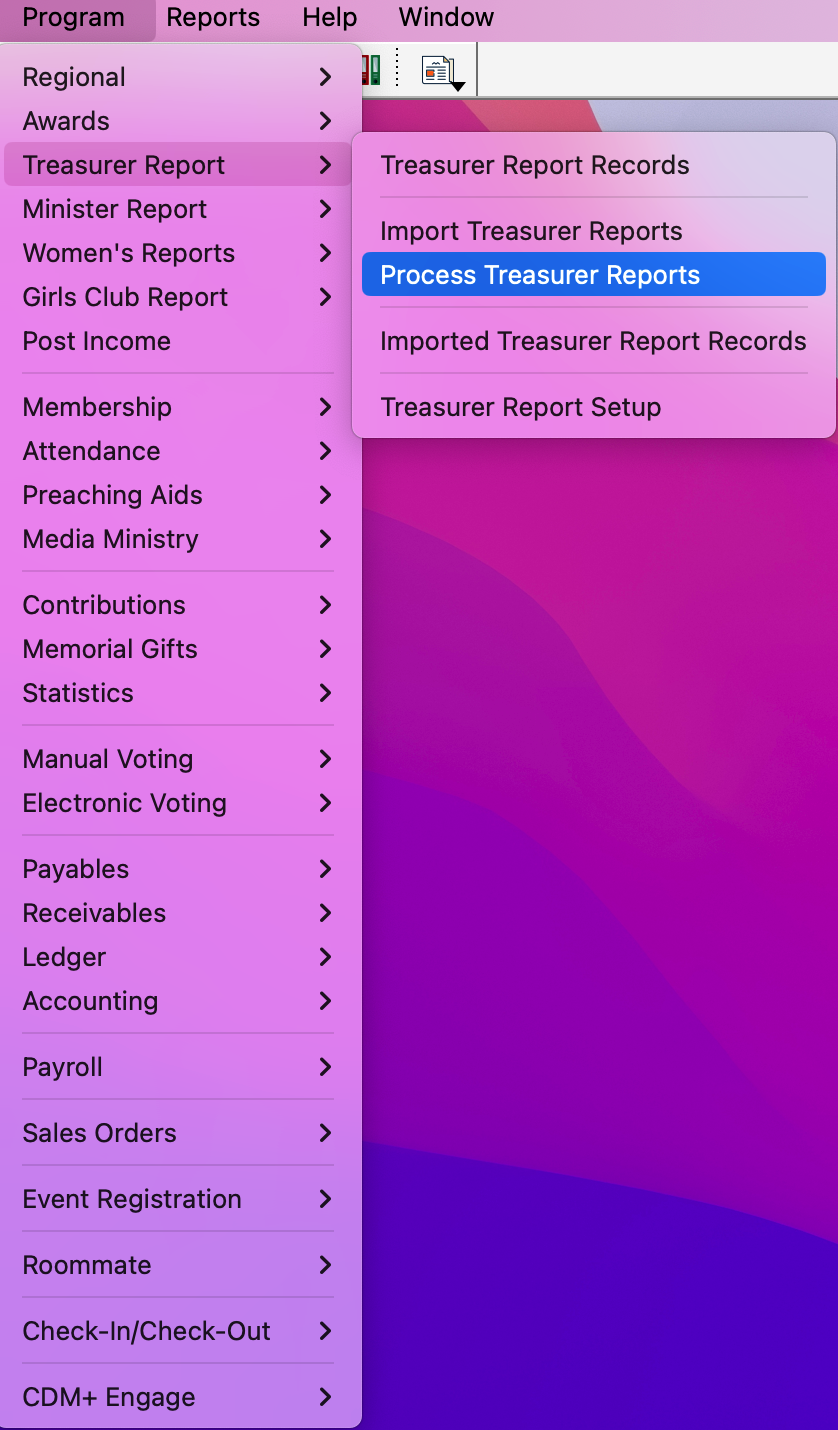Open the report icon's dropdown arrow
Screen dimensions: 838x1430
tap(458, 85)
